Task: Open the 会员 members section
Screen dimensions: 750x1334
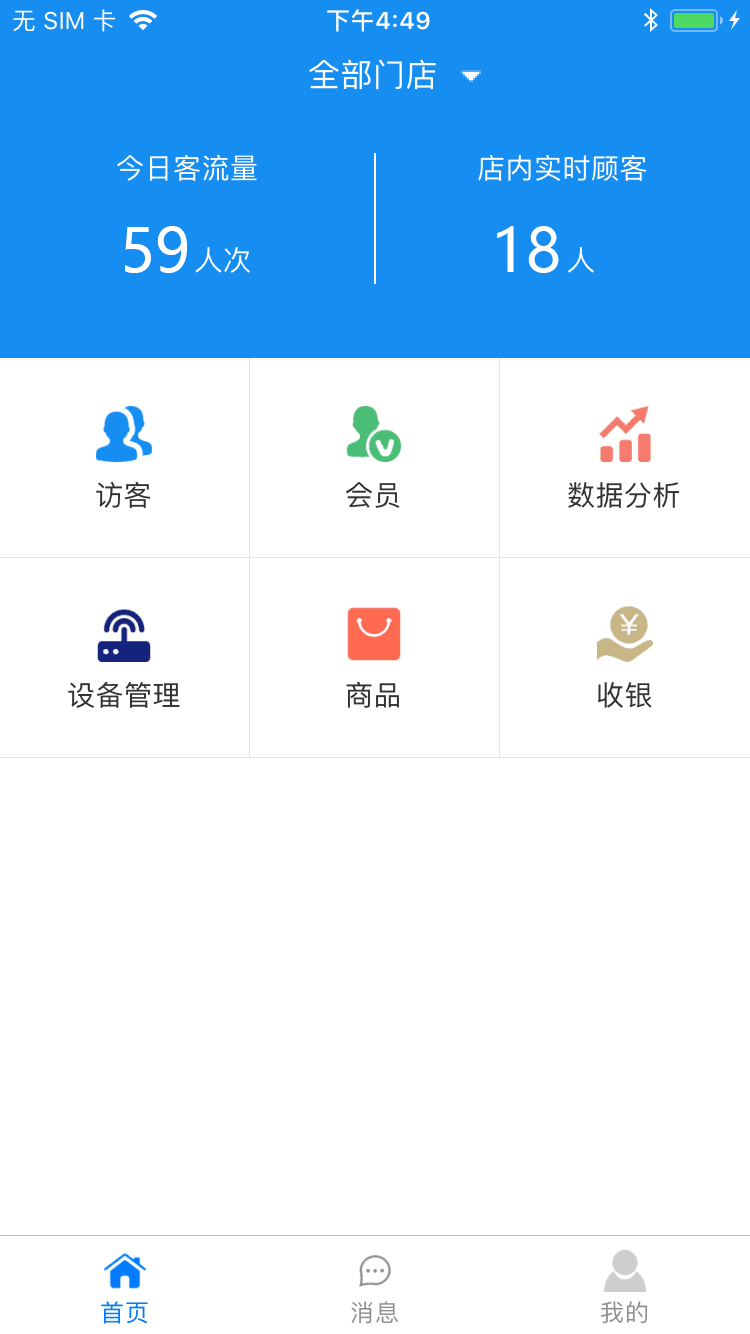Action: pyautogui.click(x=374, y=458)
